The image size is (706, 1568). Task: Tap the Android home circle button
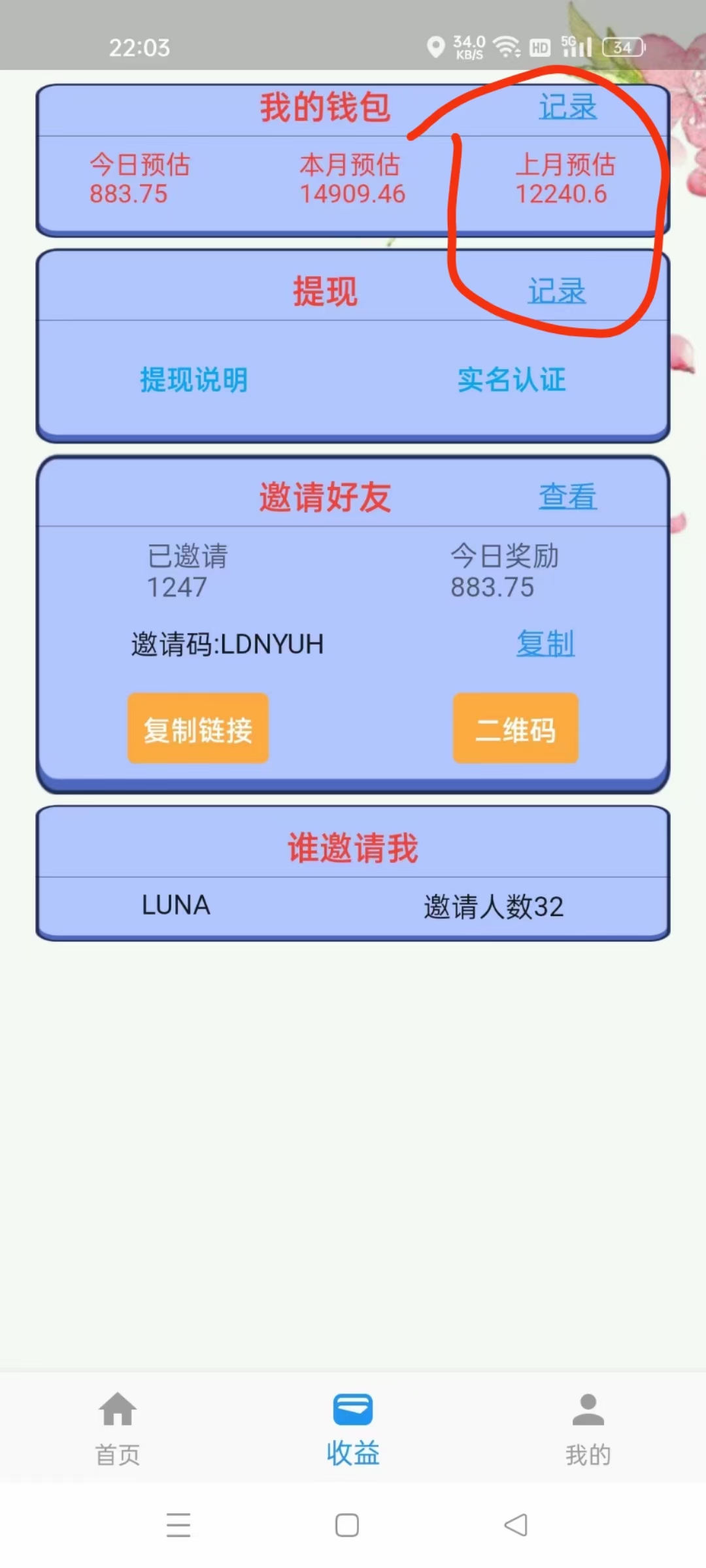pyautogui.click(x=347, y=1525)
